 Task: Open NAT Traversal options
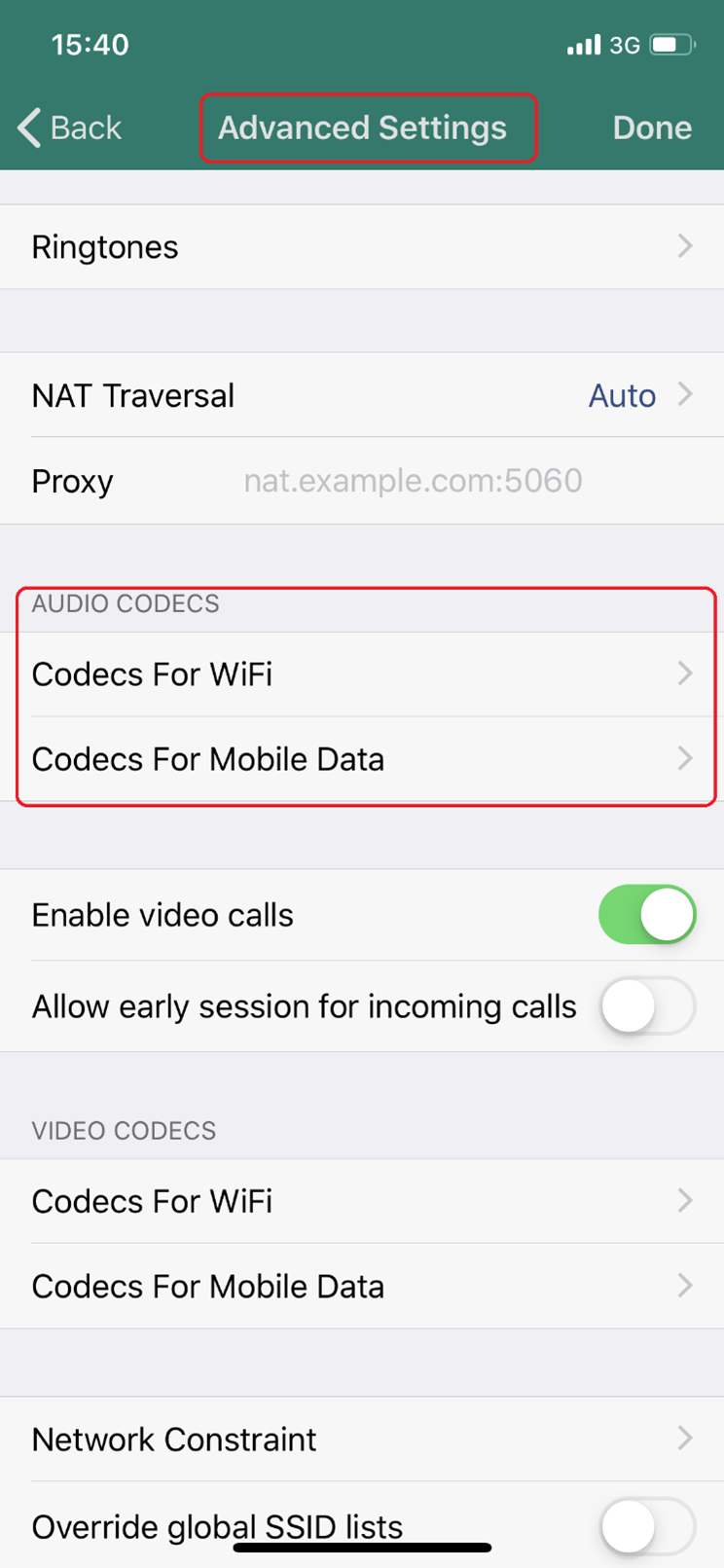(362, 395)
